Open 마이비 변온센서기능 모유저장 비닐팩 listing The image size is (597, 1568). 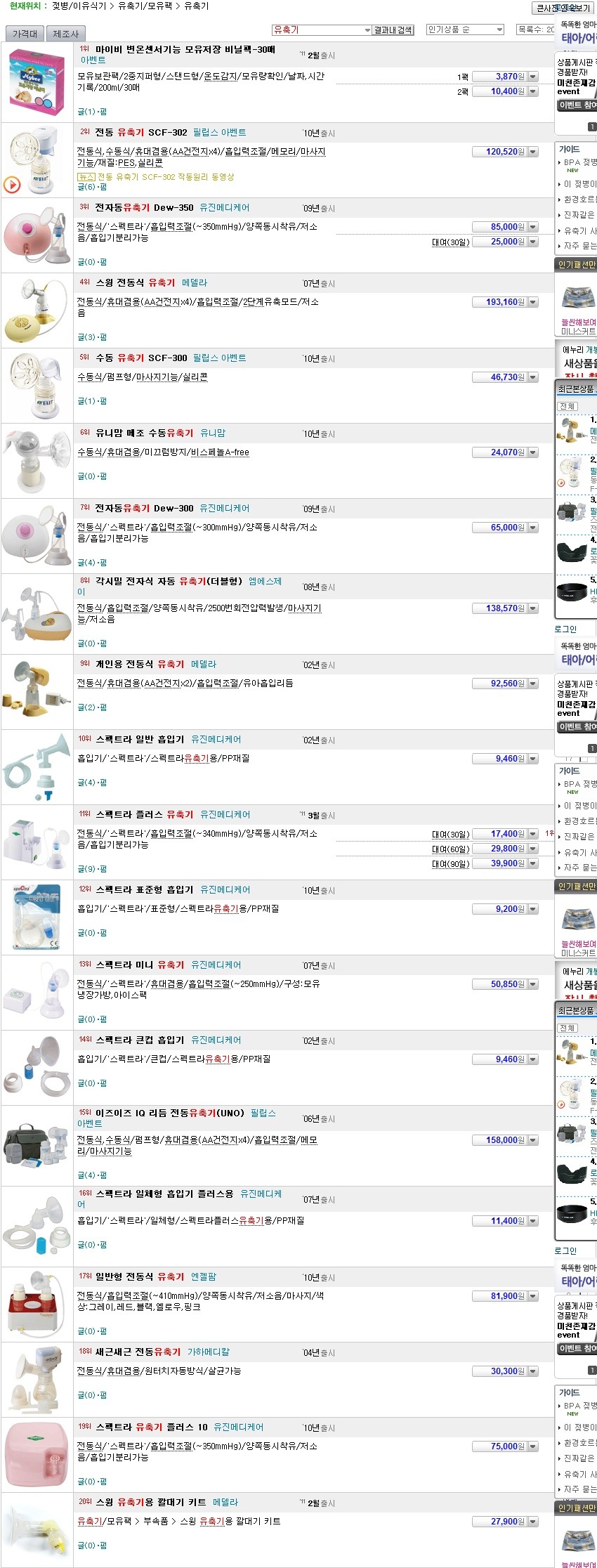[185, 50]
